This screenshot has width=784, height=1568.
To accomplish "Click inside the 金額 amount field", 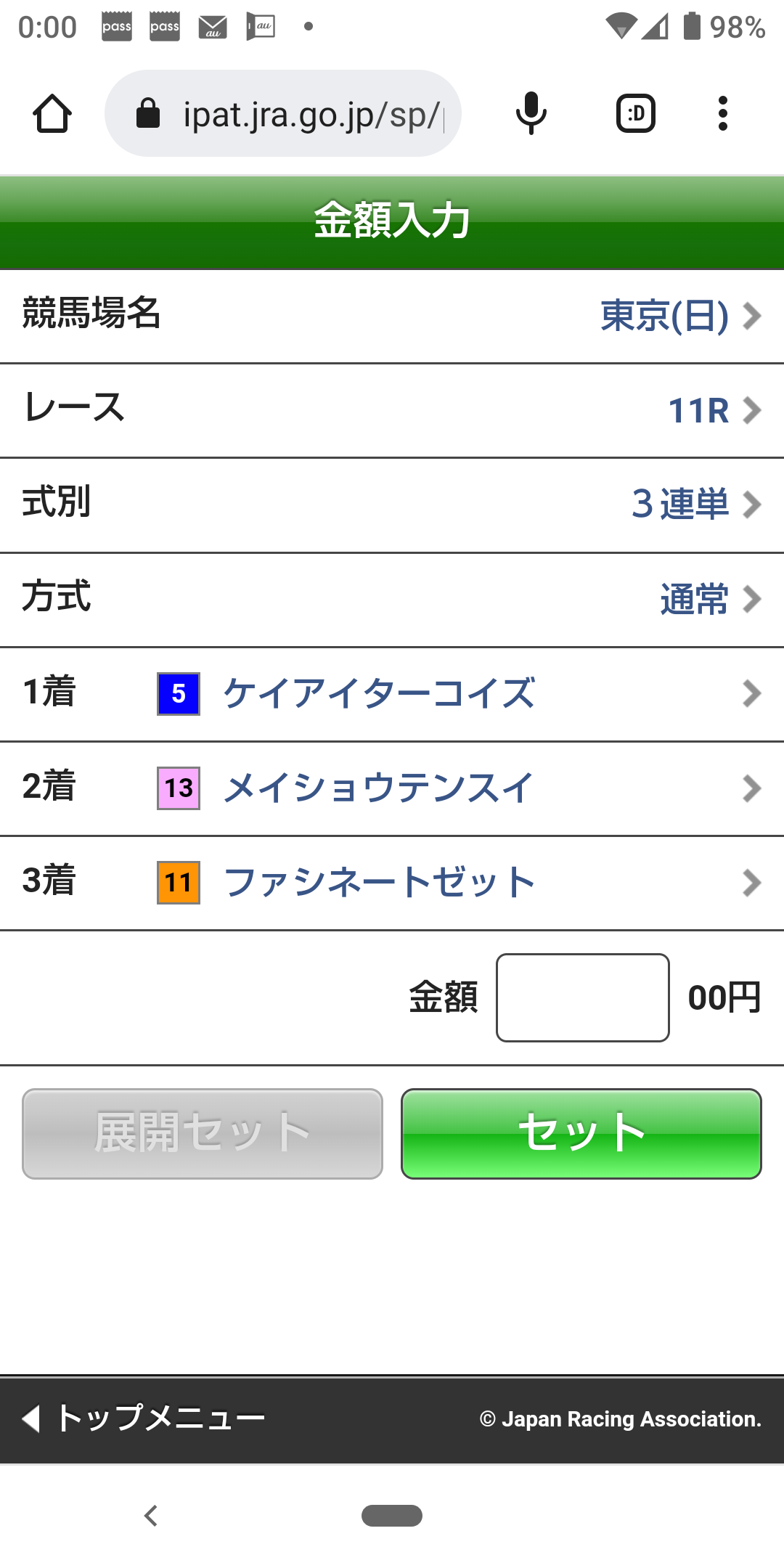I will 581,998.
